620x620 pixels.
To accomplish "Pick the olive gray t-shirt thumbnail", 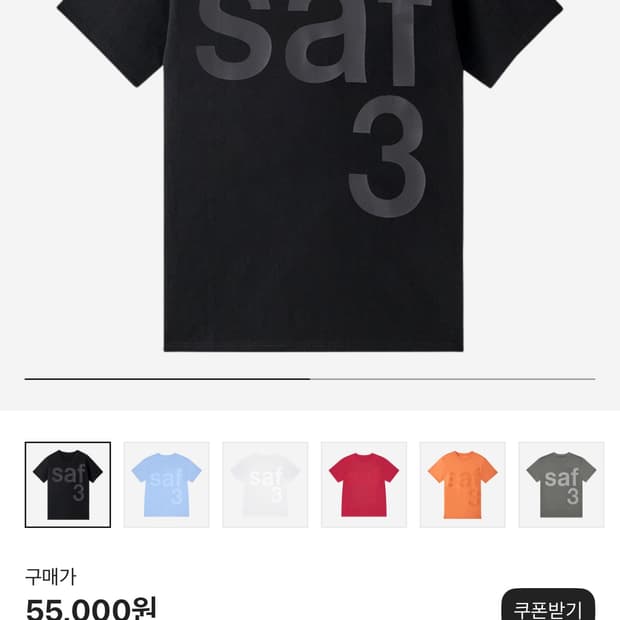I will coord(561,485).
